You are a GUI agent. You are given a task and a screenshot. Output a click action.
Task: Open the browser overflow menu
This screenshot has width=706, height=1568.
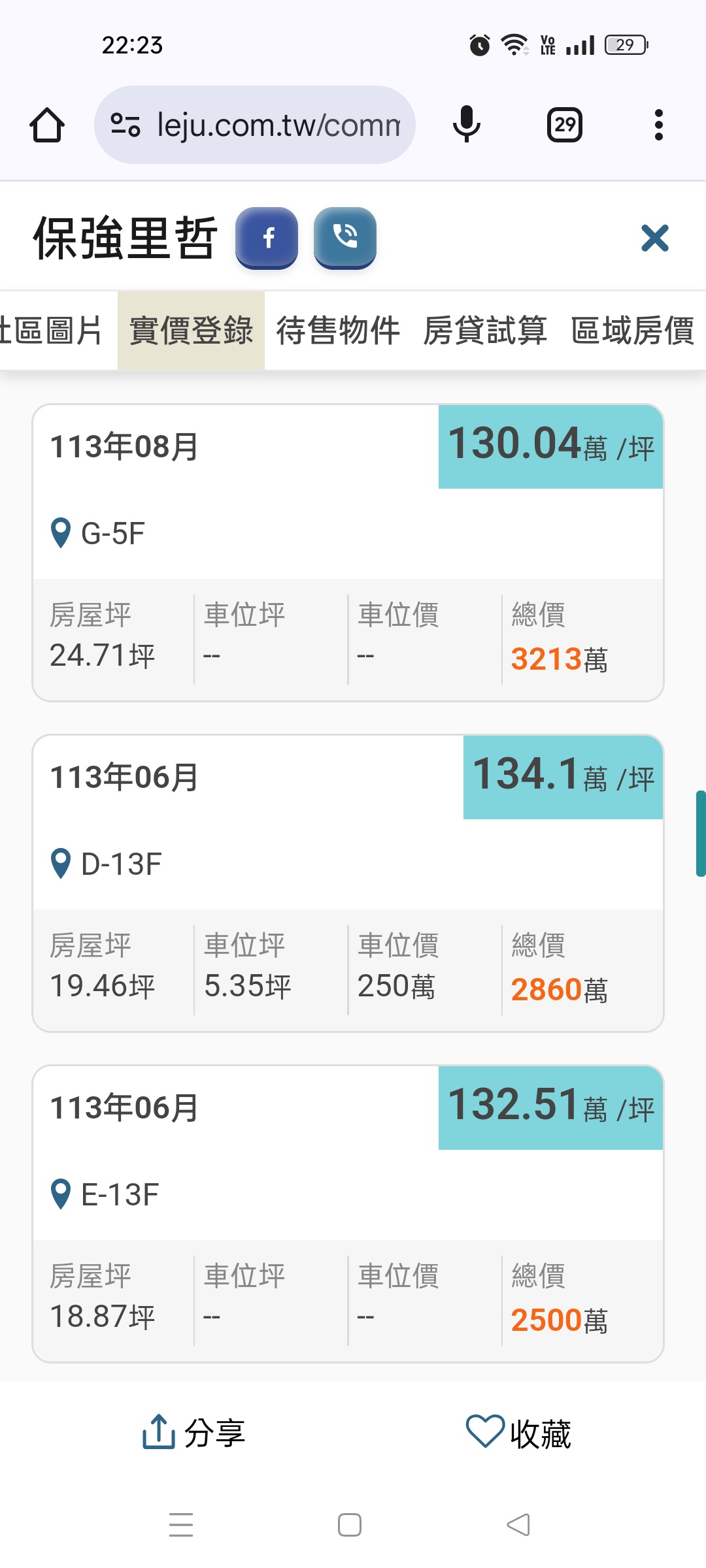coord(658,124)
